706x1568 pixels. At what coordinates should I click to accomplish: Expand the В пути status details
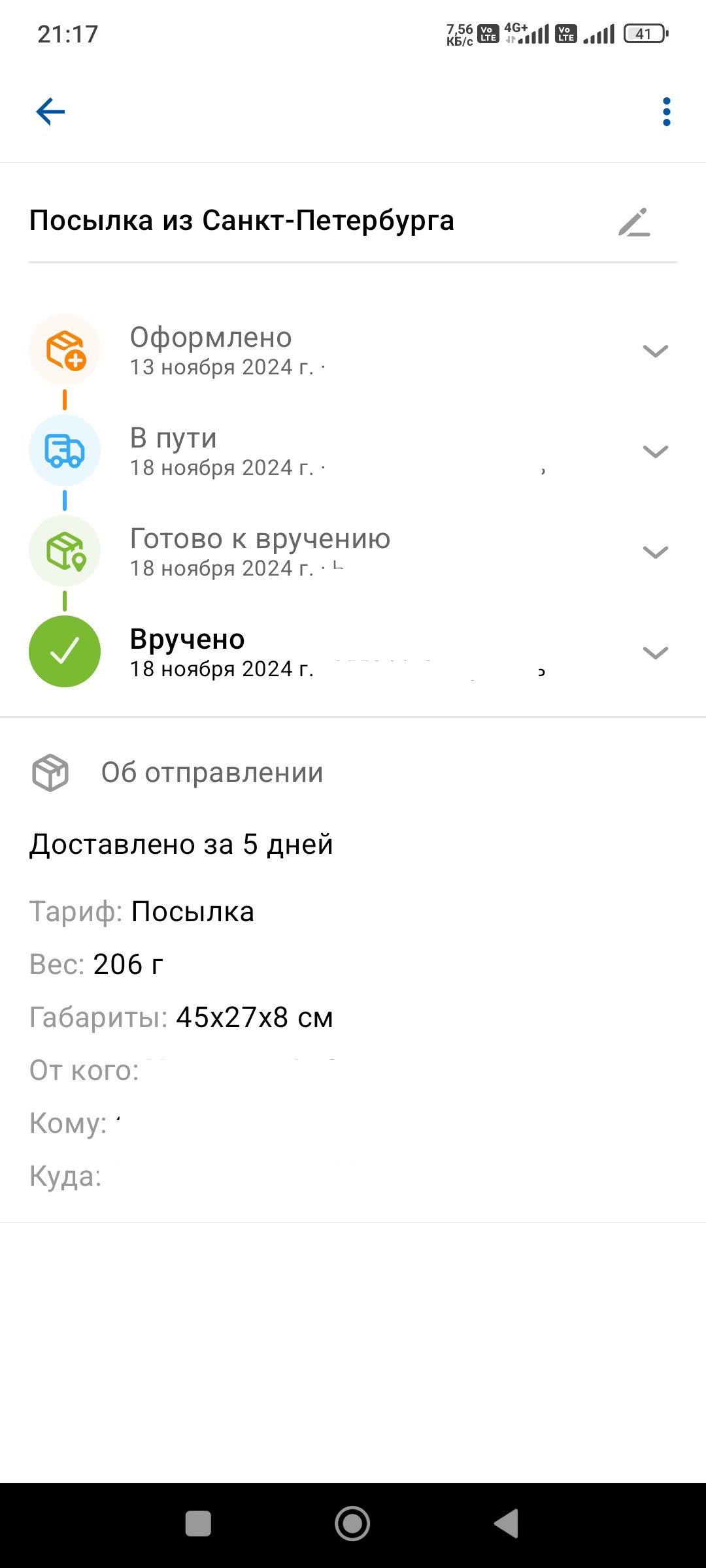coord(655,451)
